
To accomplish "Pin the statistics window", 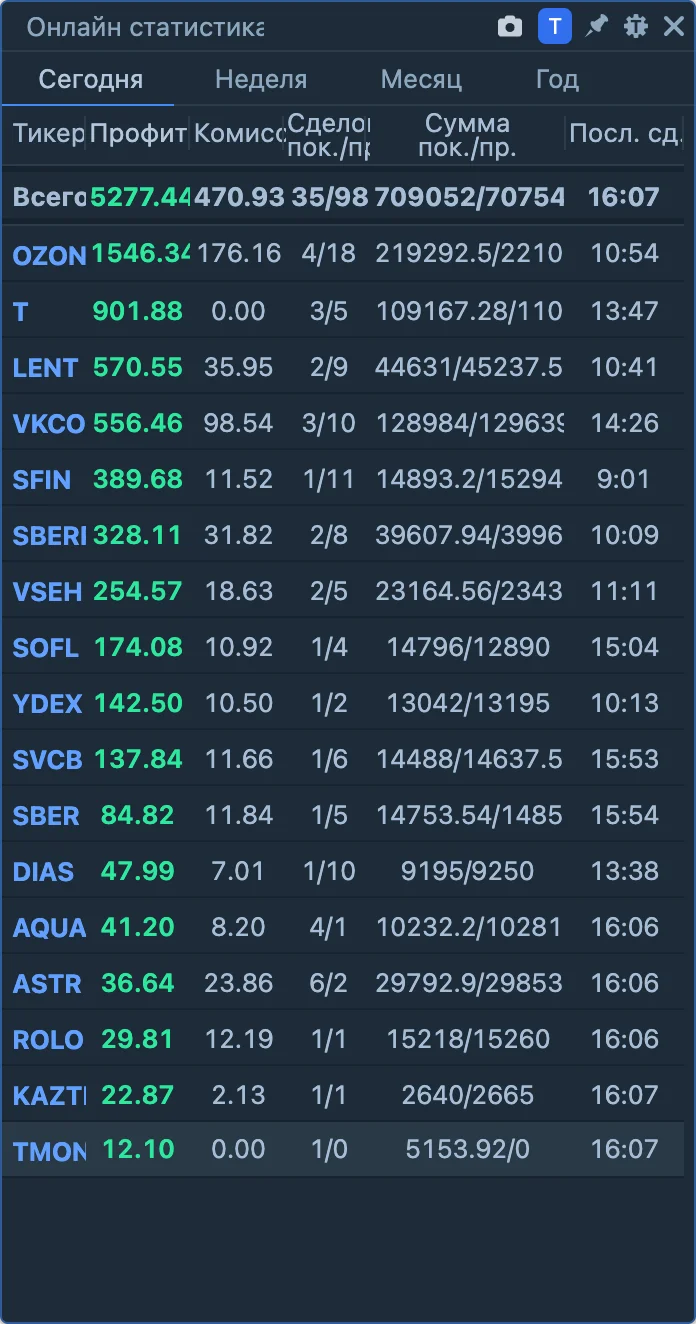I will click(596, 27).
